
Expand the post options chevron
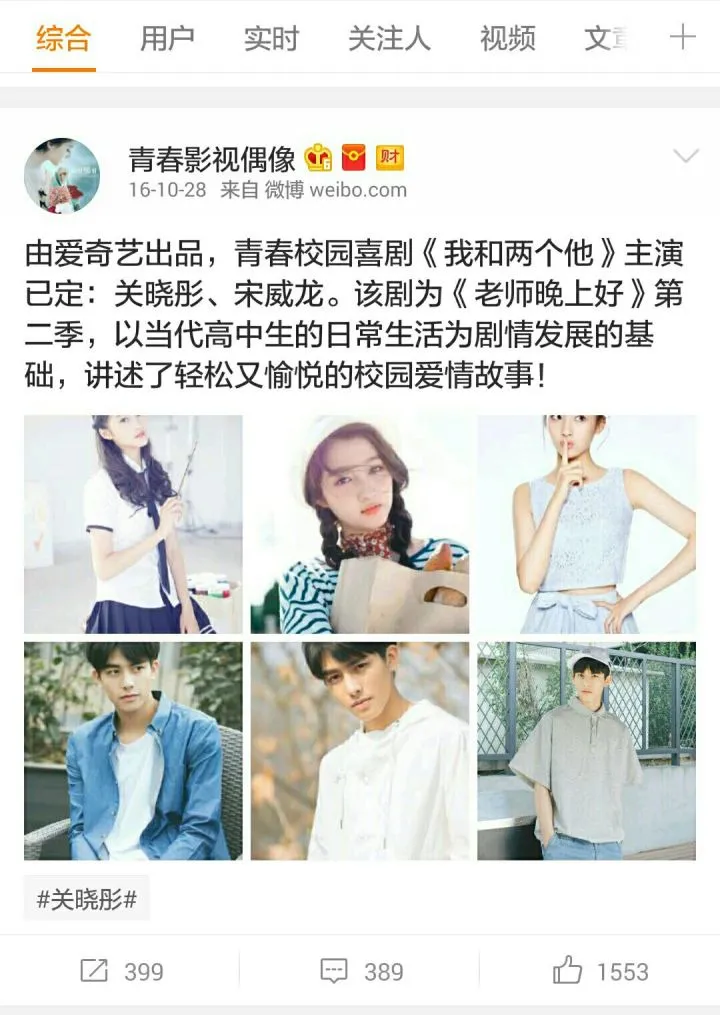pos(685,156)
